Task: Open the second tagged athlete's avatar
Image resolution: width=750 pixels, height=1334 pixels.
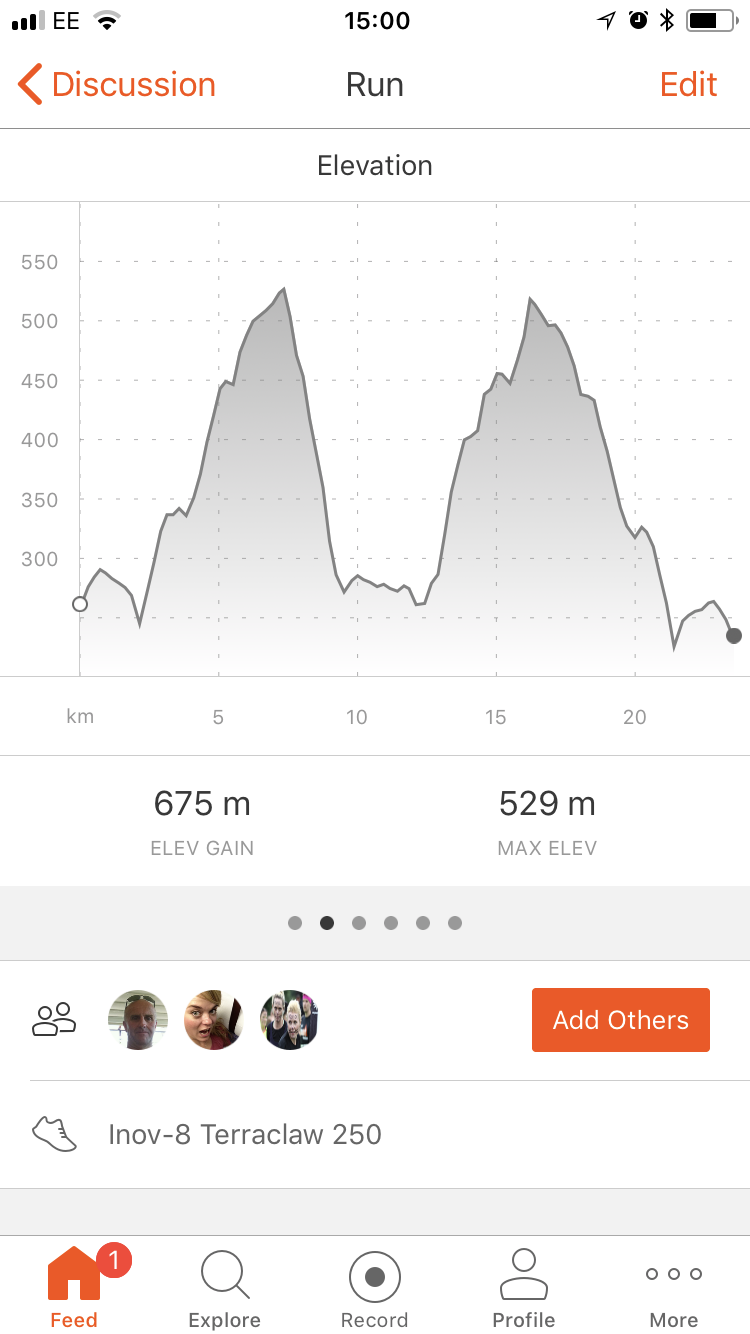Action: pyautogui.click(x=214, y=1020)
